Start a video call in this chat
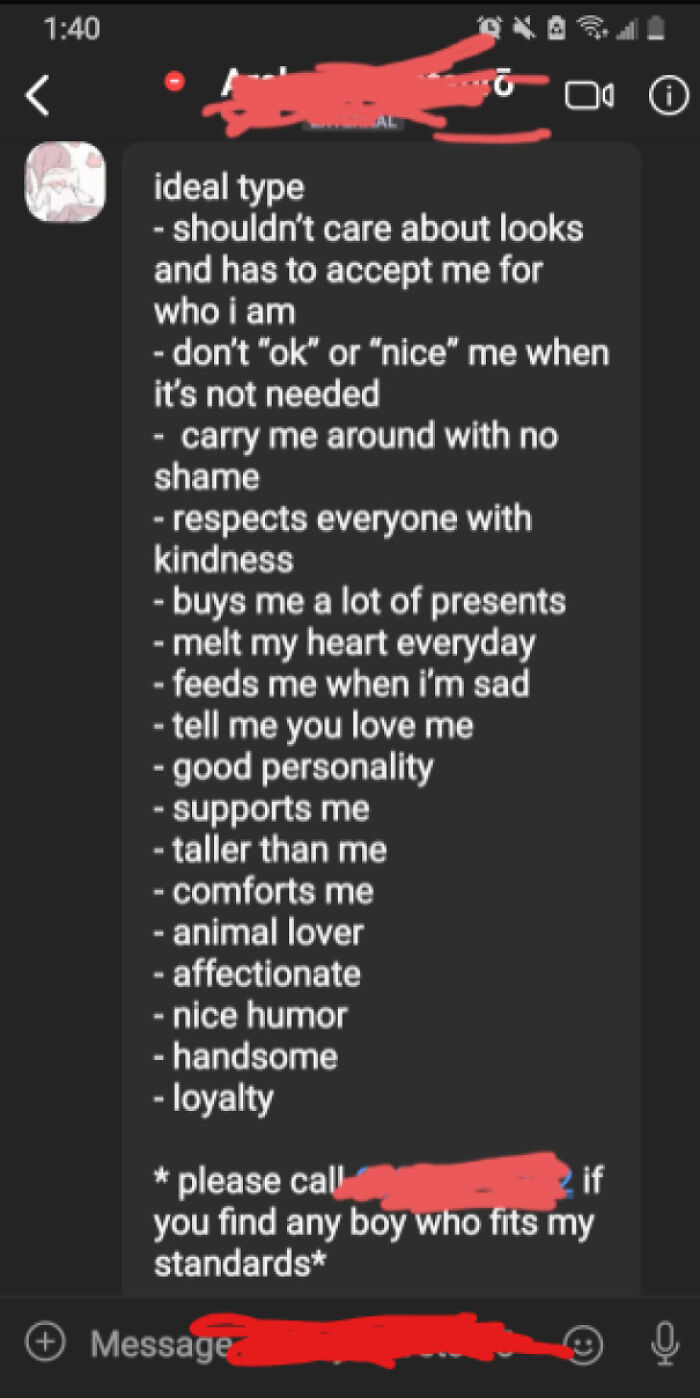The width and height of the screenshot is (700, 1398). (589, 95)
